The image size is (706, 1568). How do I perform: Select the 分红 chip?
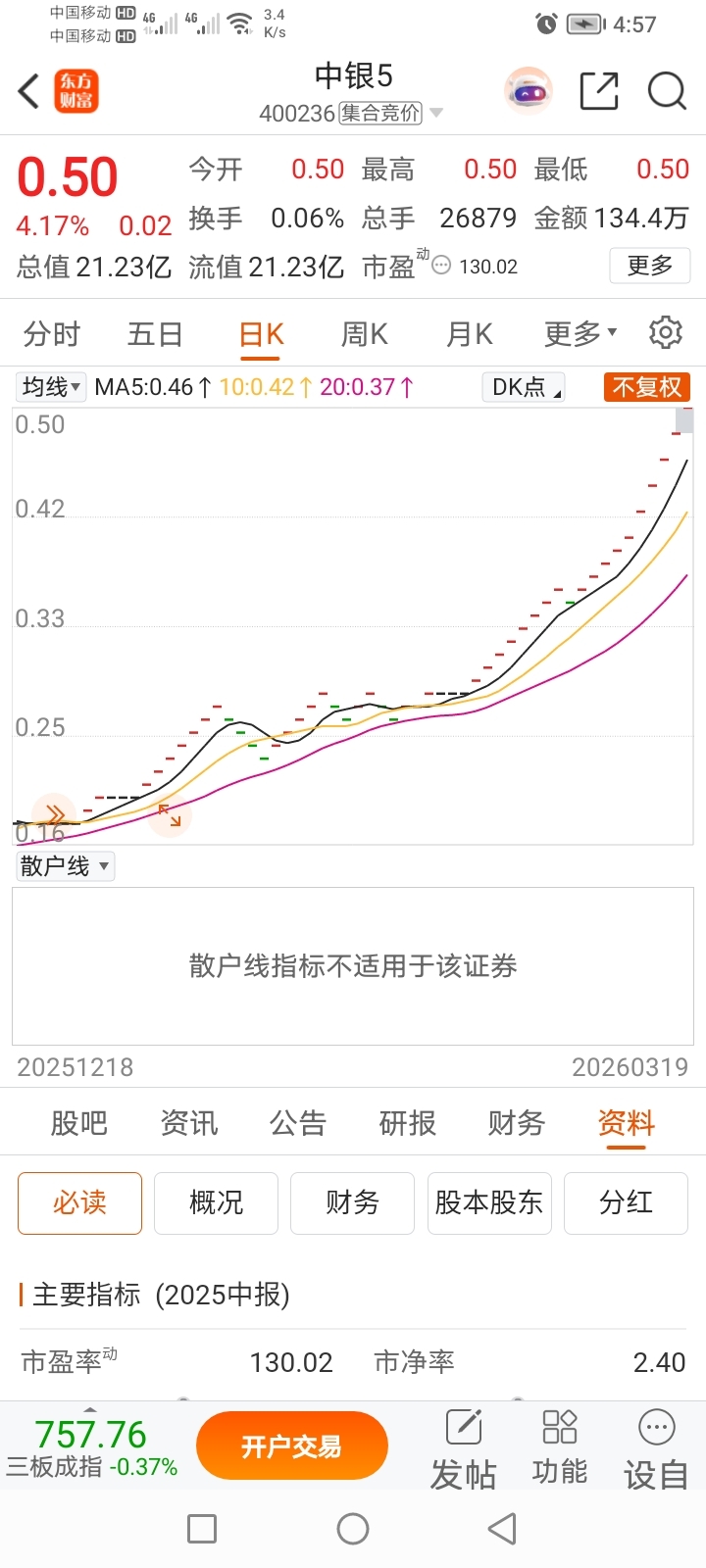[x=626, y=1202]
